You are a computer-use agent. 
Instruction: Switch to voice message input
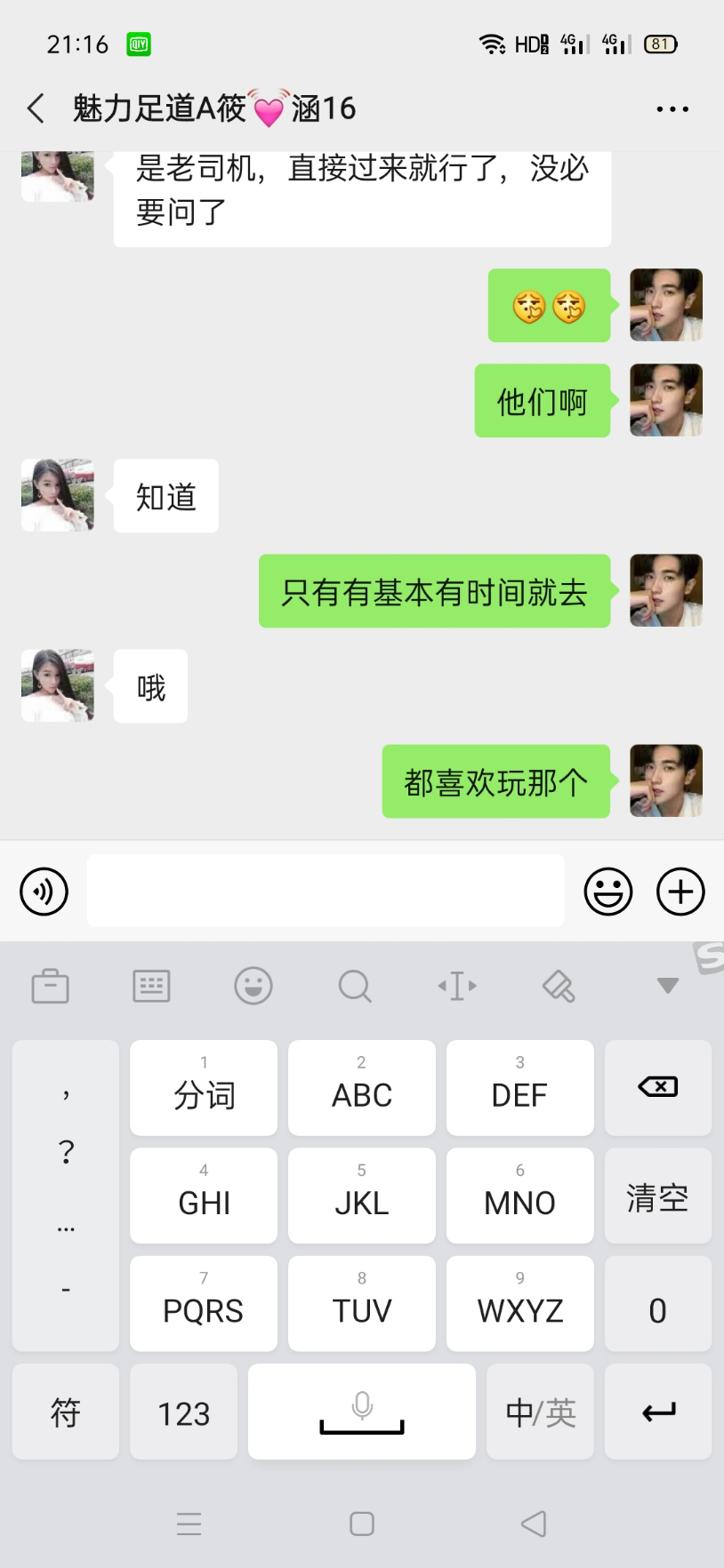click(44, 892)
